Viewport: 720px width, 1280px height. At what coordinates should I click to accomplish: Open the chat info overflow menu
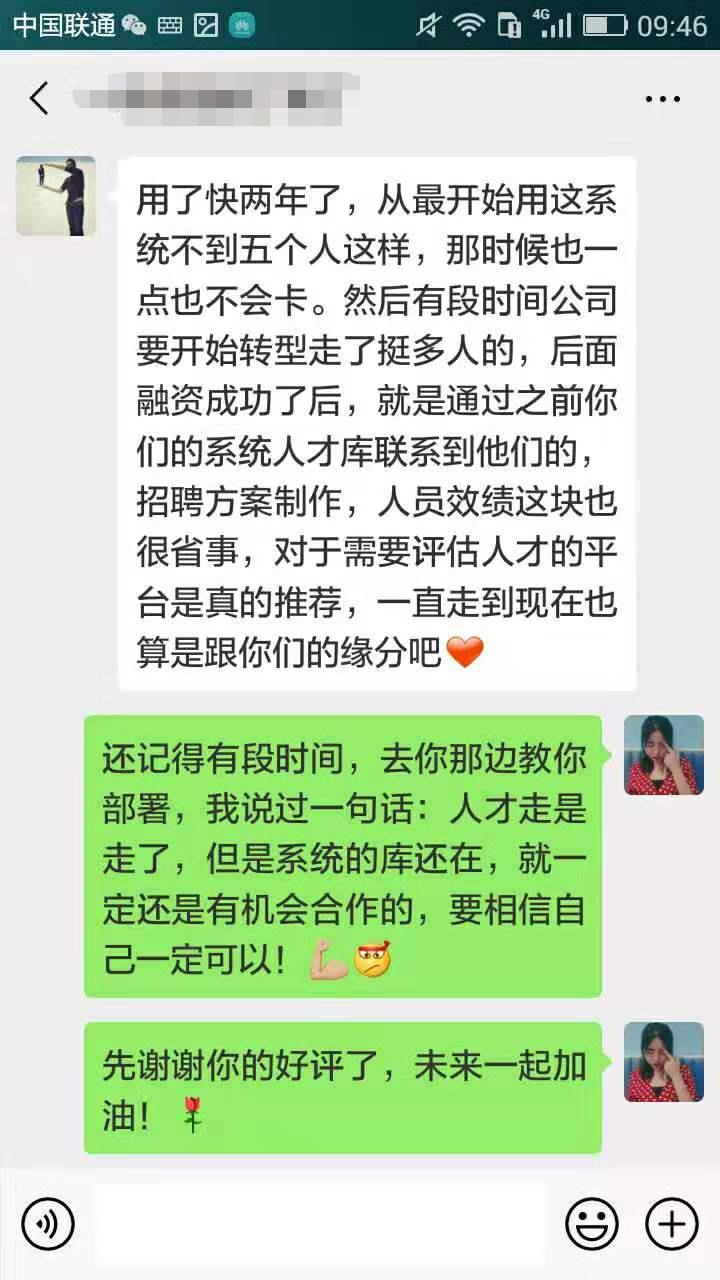662,99
